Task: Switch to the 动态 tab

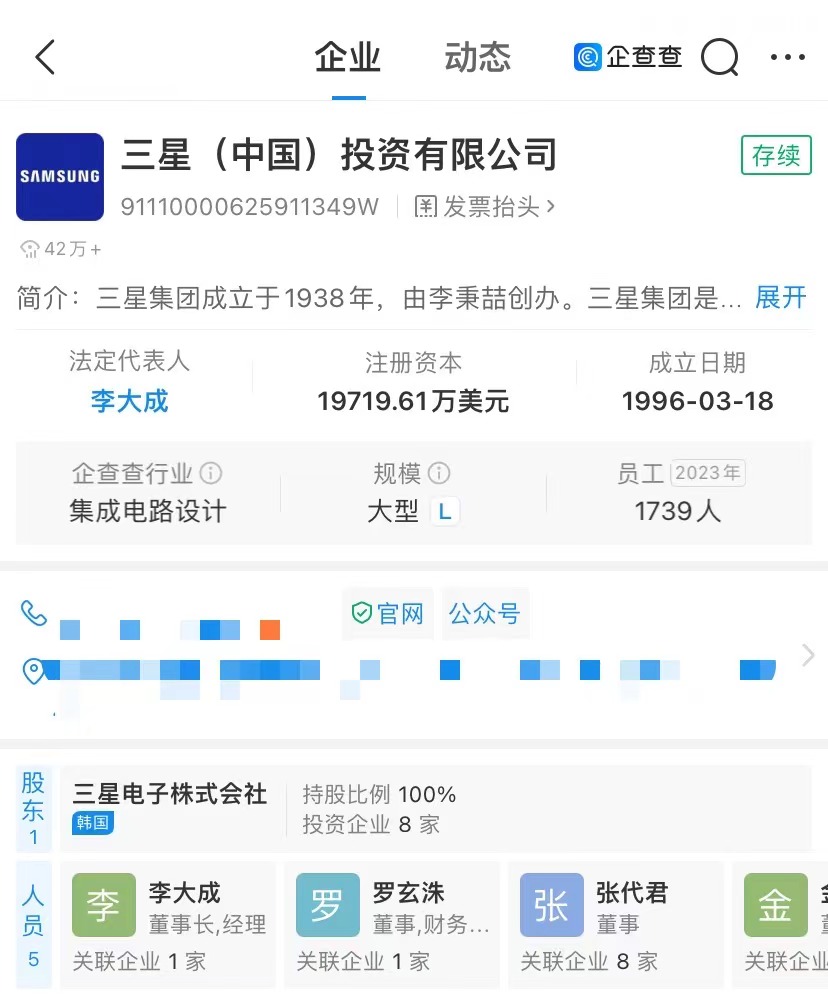Action: click(477, 58)
